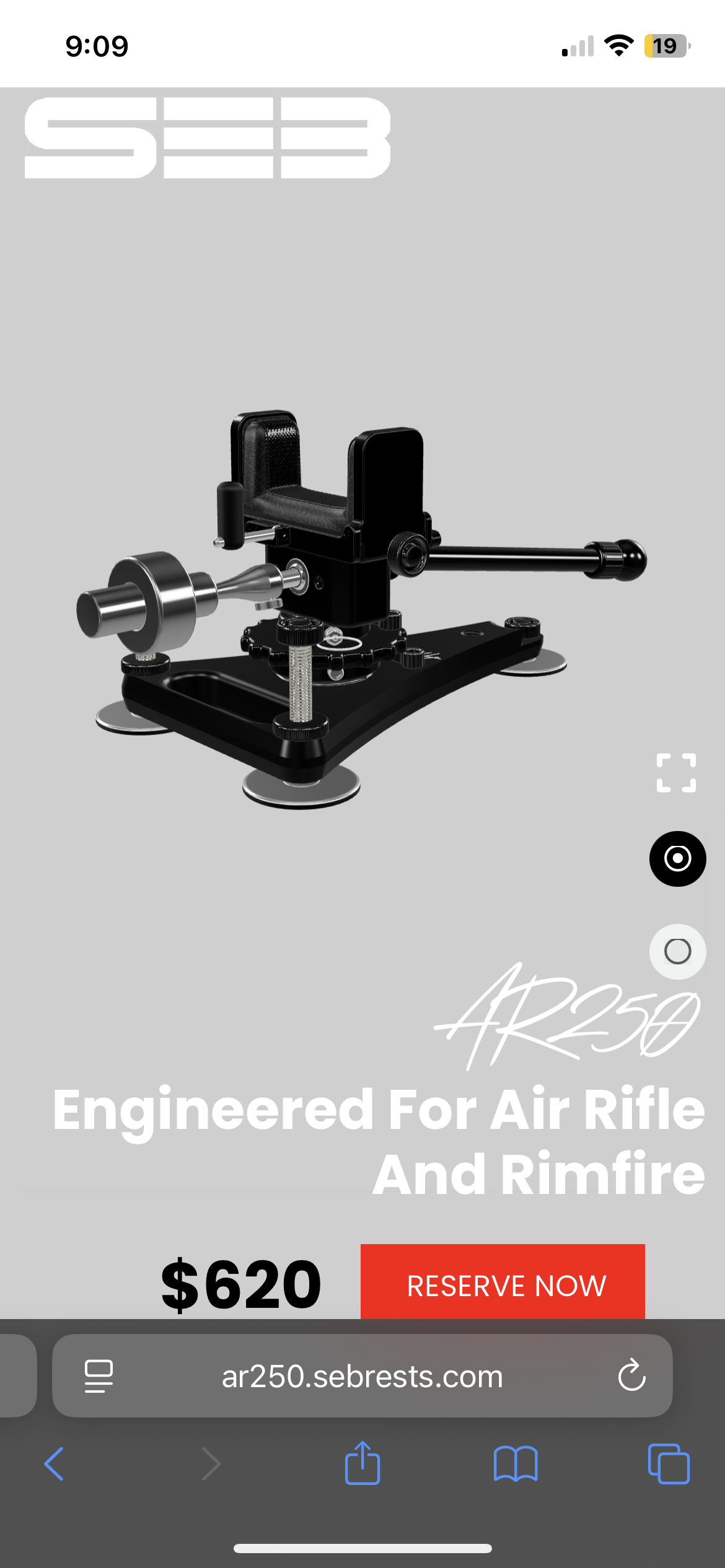Share this page
Image resolution: width=725 pixels, height=1568 pixels.
pyautogui.click(x=362, y=1463)
